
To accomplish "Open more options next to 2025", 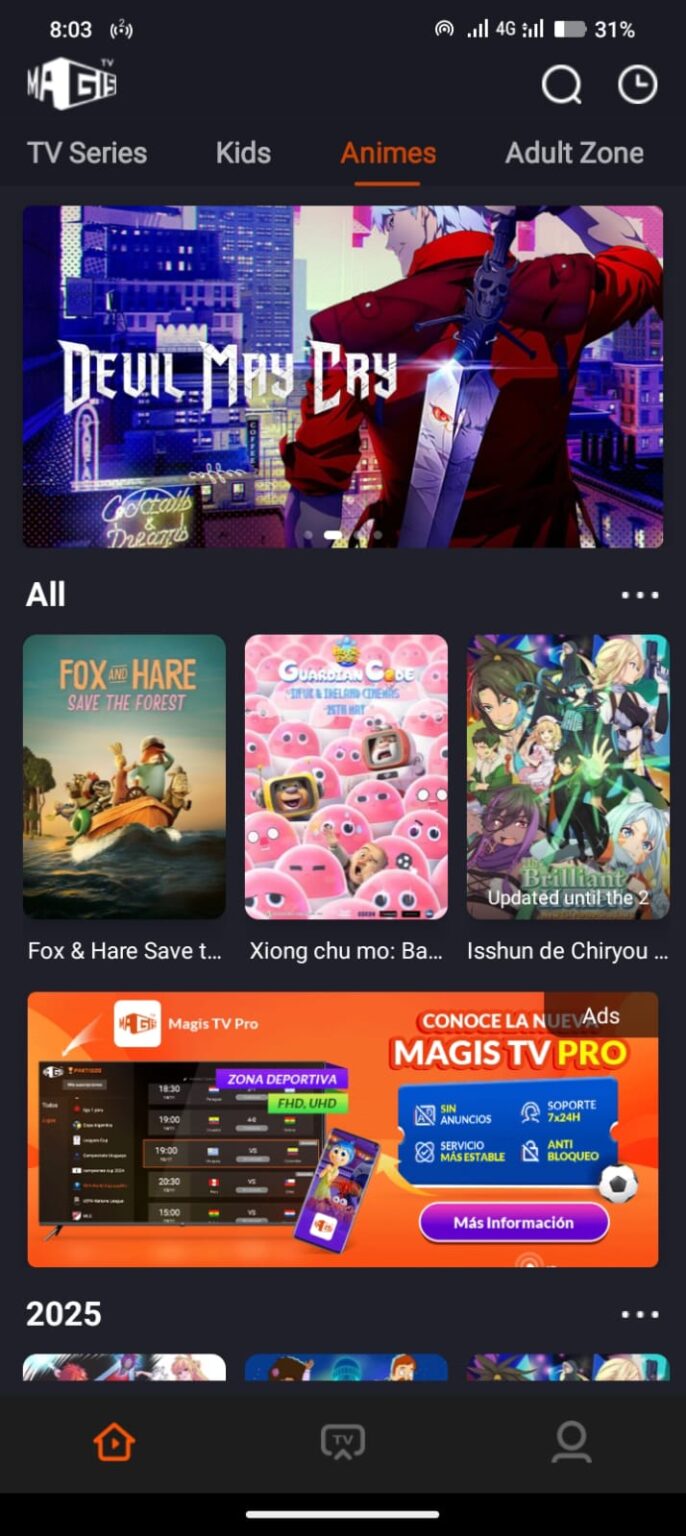I will tap(640, 1314).
